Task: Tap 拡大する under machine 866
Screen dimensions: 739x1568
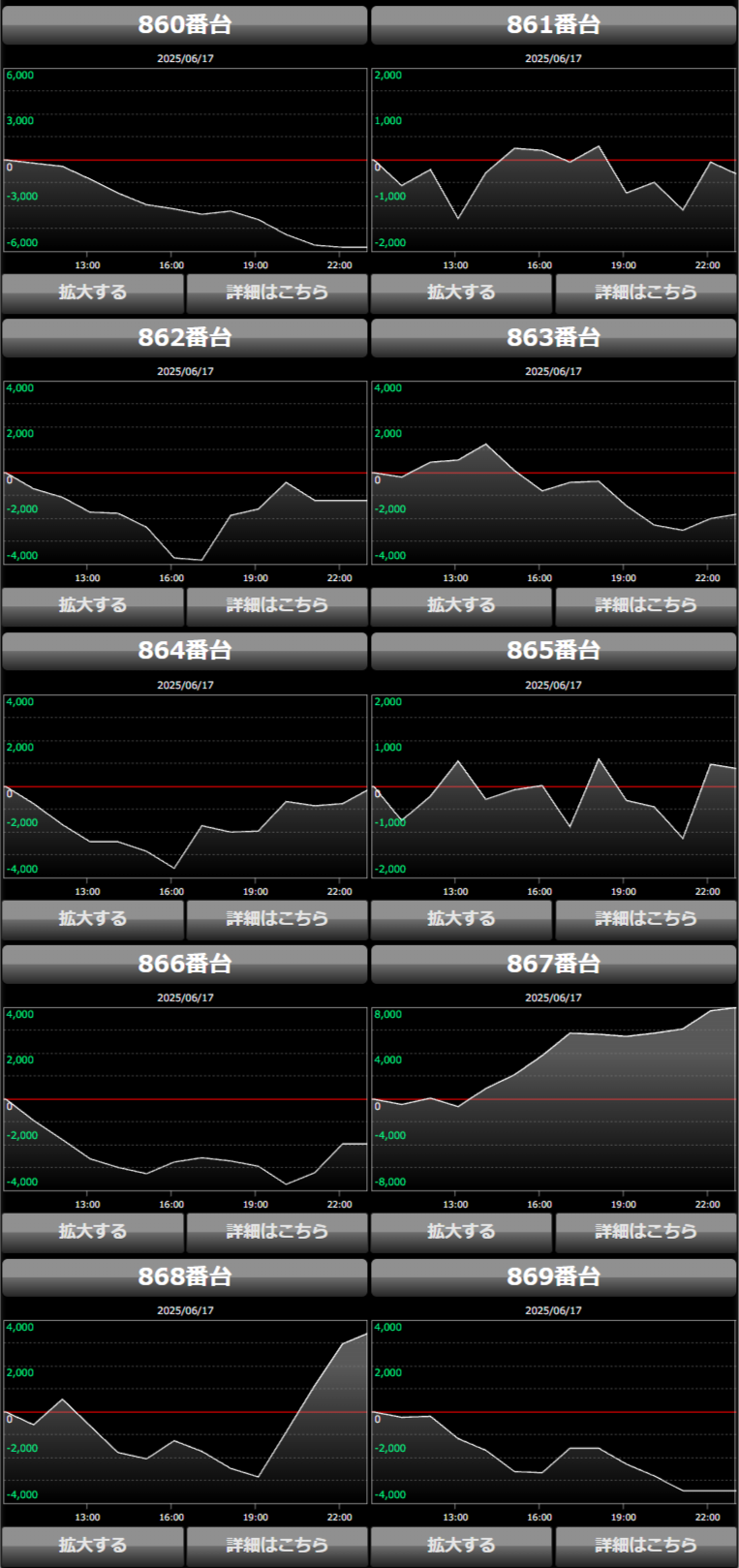Action: tap(93, 1232)
